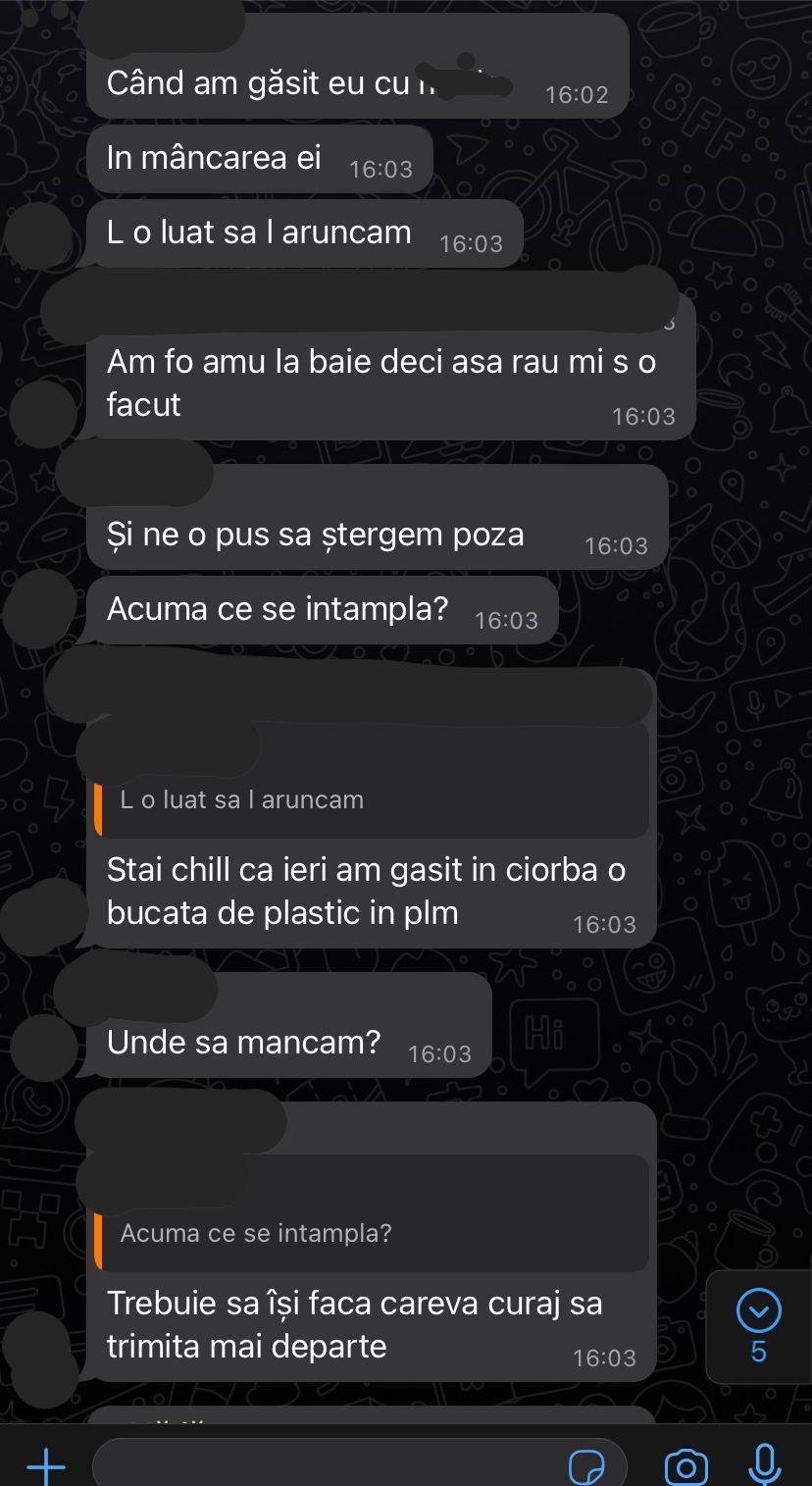The width and height of the screenshot is (812, 1486).
Task: Open the camera from chat bar
Action: (685, 1465)
